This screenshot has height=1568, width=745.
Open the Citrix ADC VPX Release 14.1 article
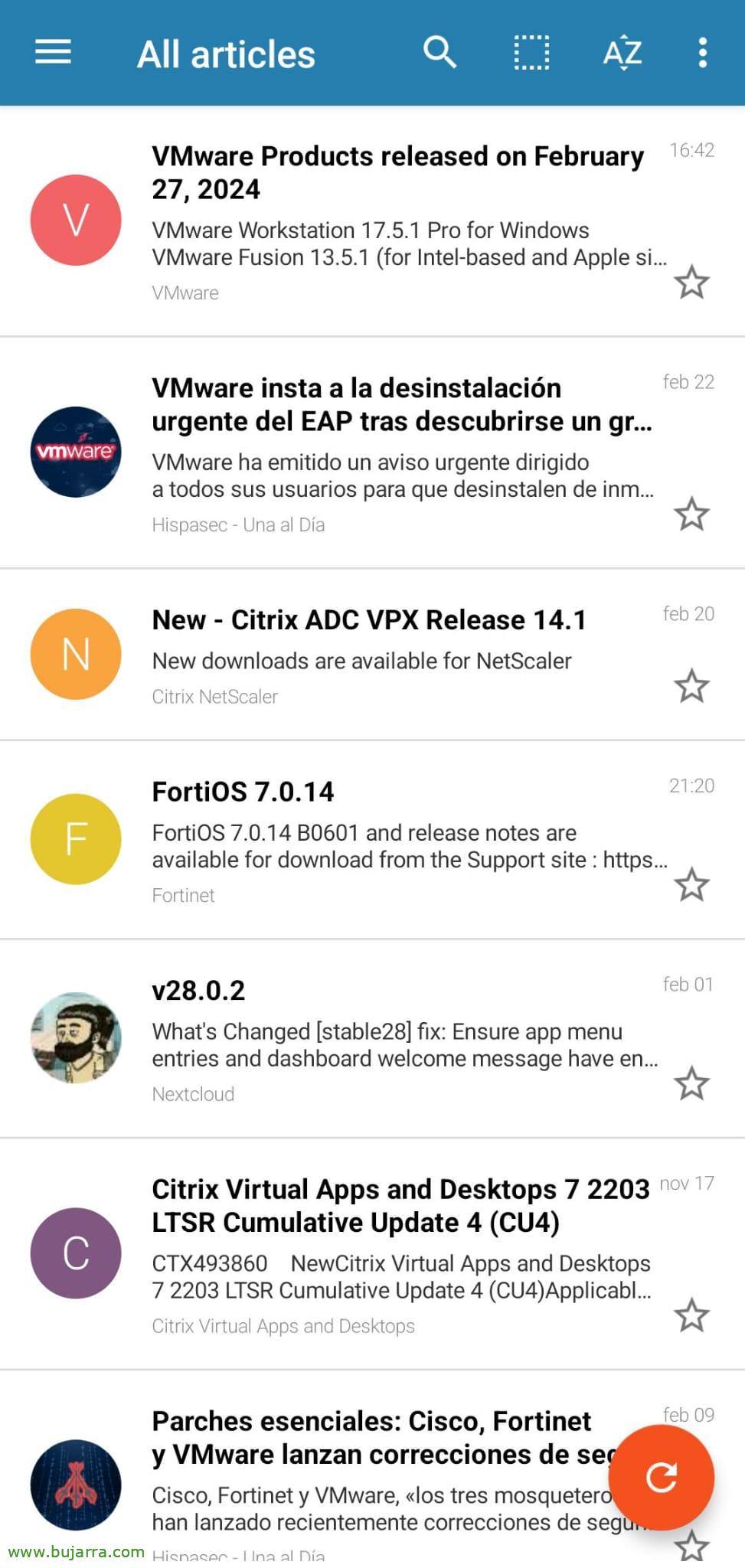pos(372,655)
